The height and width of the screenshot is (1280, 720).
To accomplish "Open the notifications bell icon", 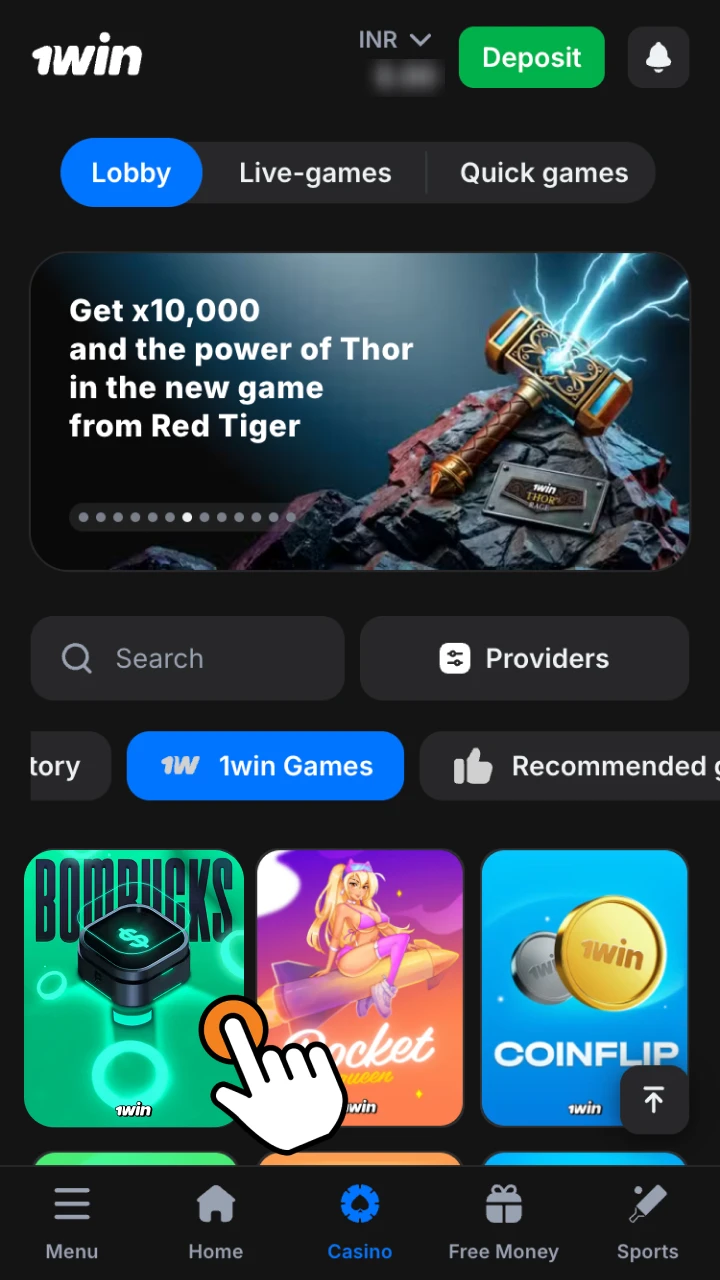I will click(658, 57).
